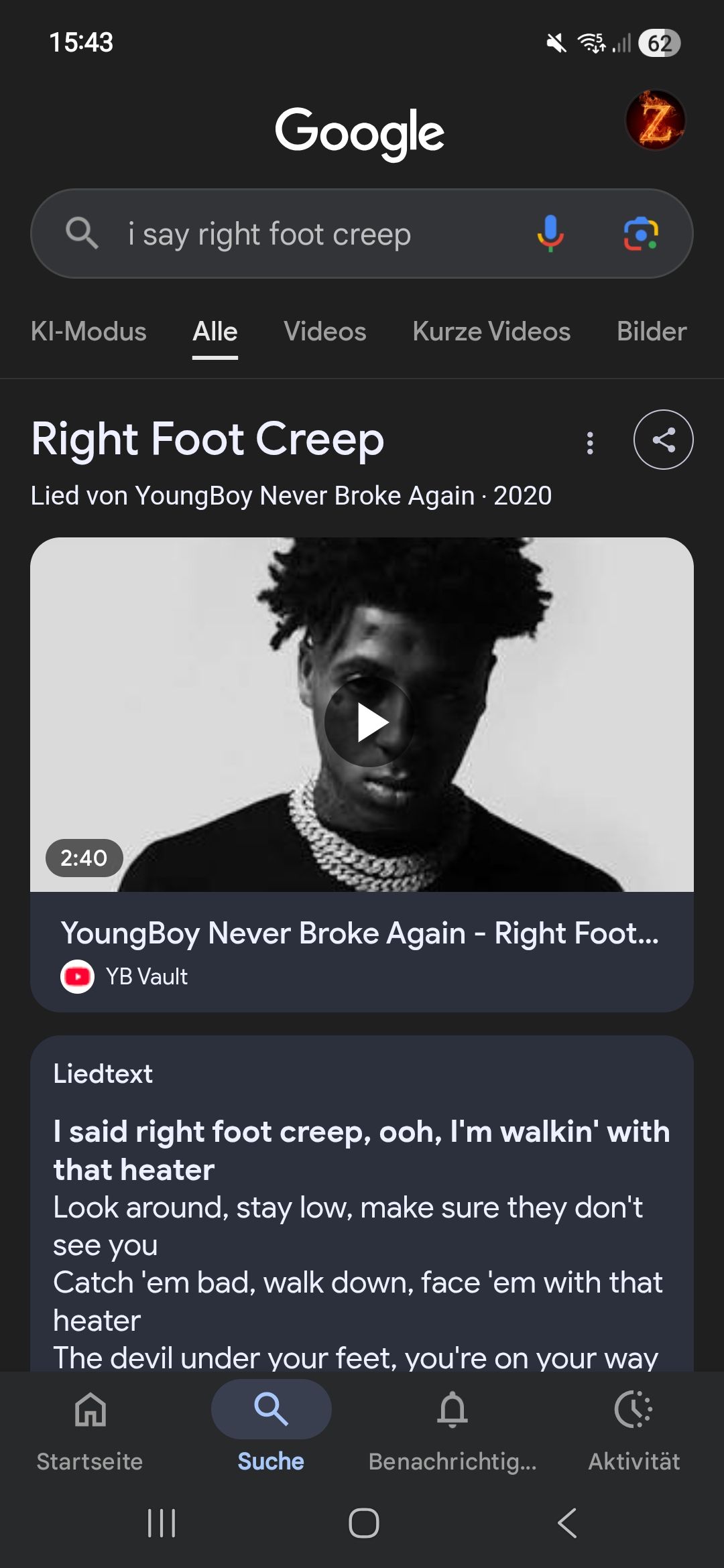Switch to the Videos tab
Viewport: 724px width, 1568px height.
click(325, 332)
